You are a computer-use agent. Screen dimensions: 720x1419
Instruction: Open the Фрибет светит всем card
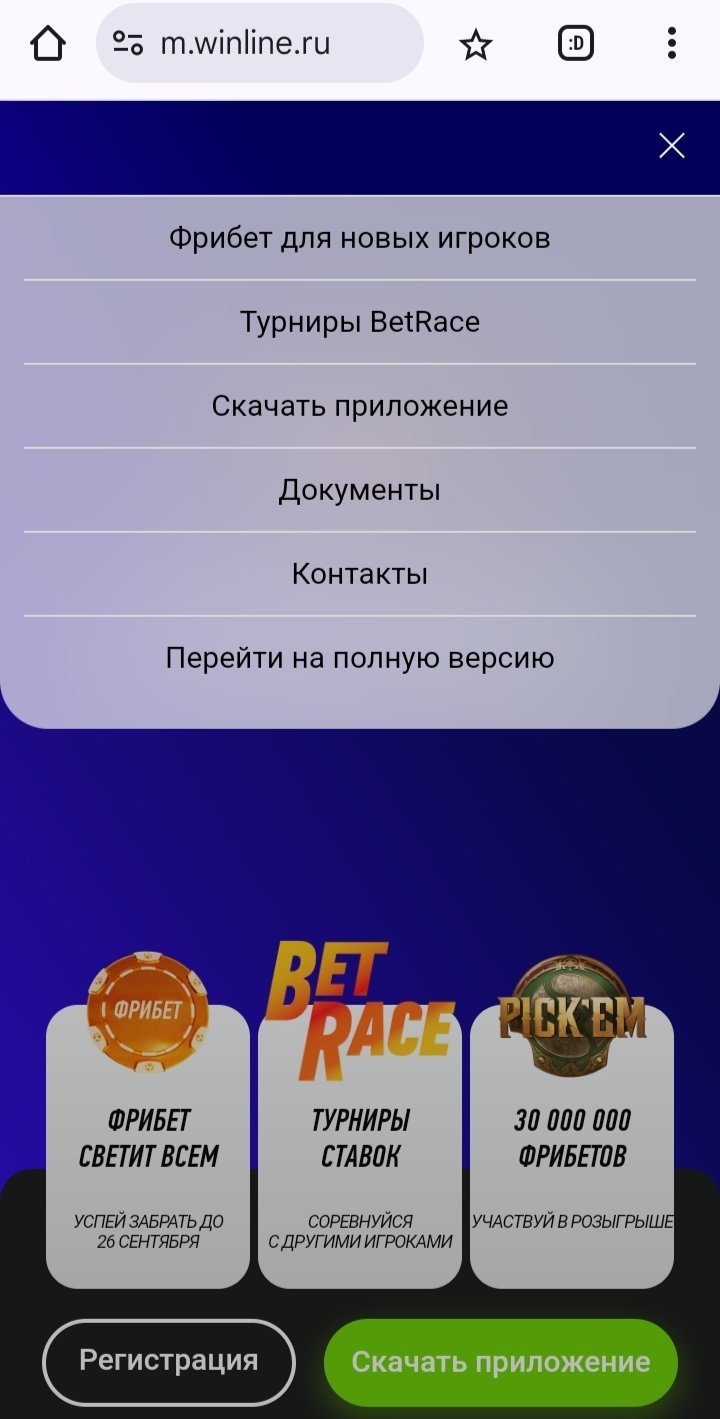coord(148,1140)
